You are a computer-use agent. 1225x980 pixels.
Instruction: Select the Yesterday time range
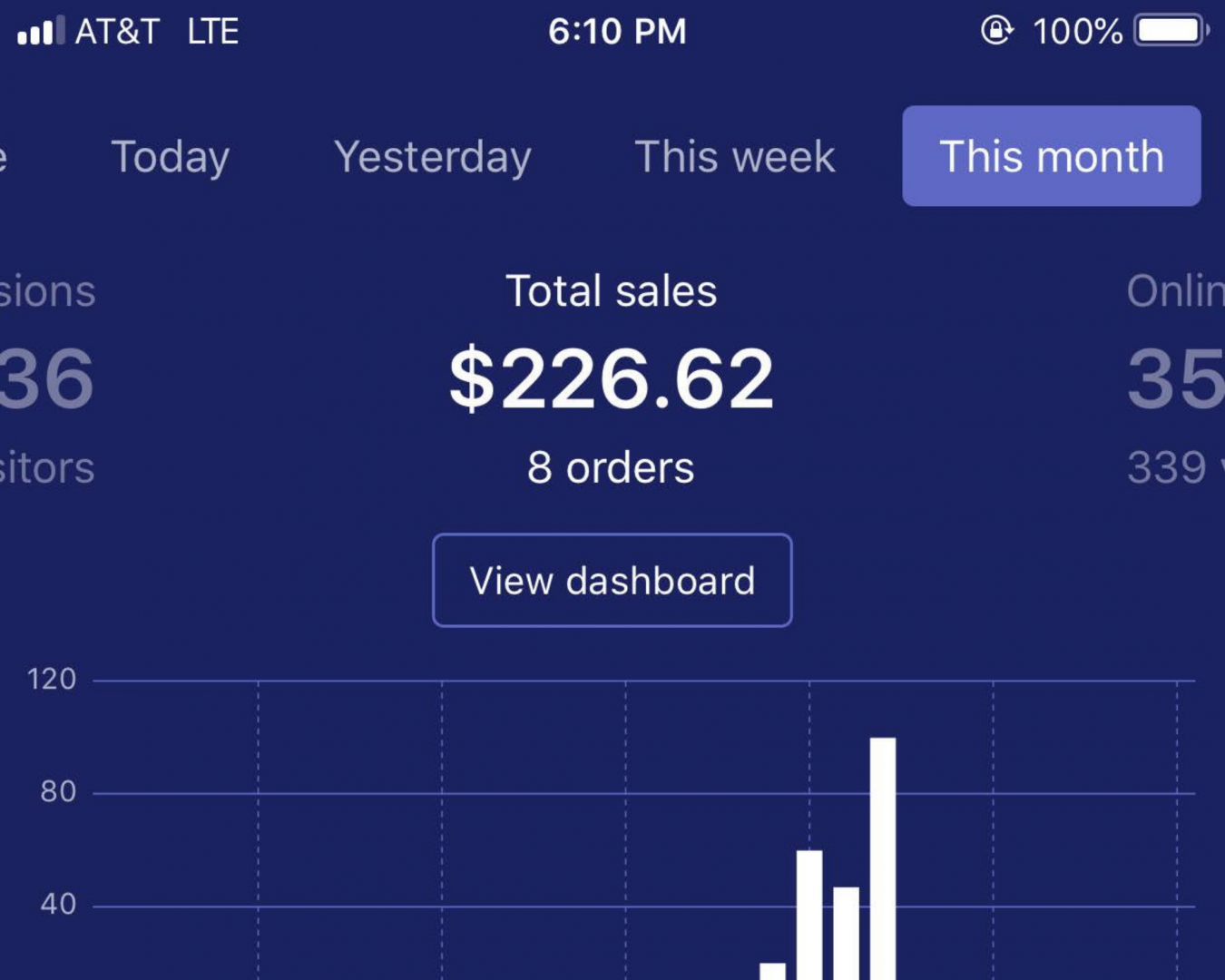pyautogui.click(x=432, y=157)
